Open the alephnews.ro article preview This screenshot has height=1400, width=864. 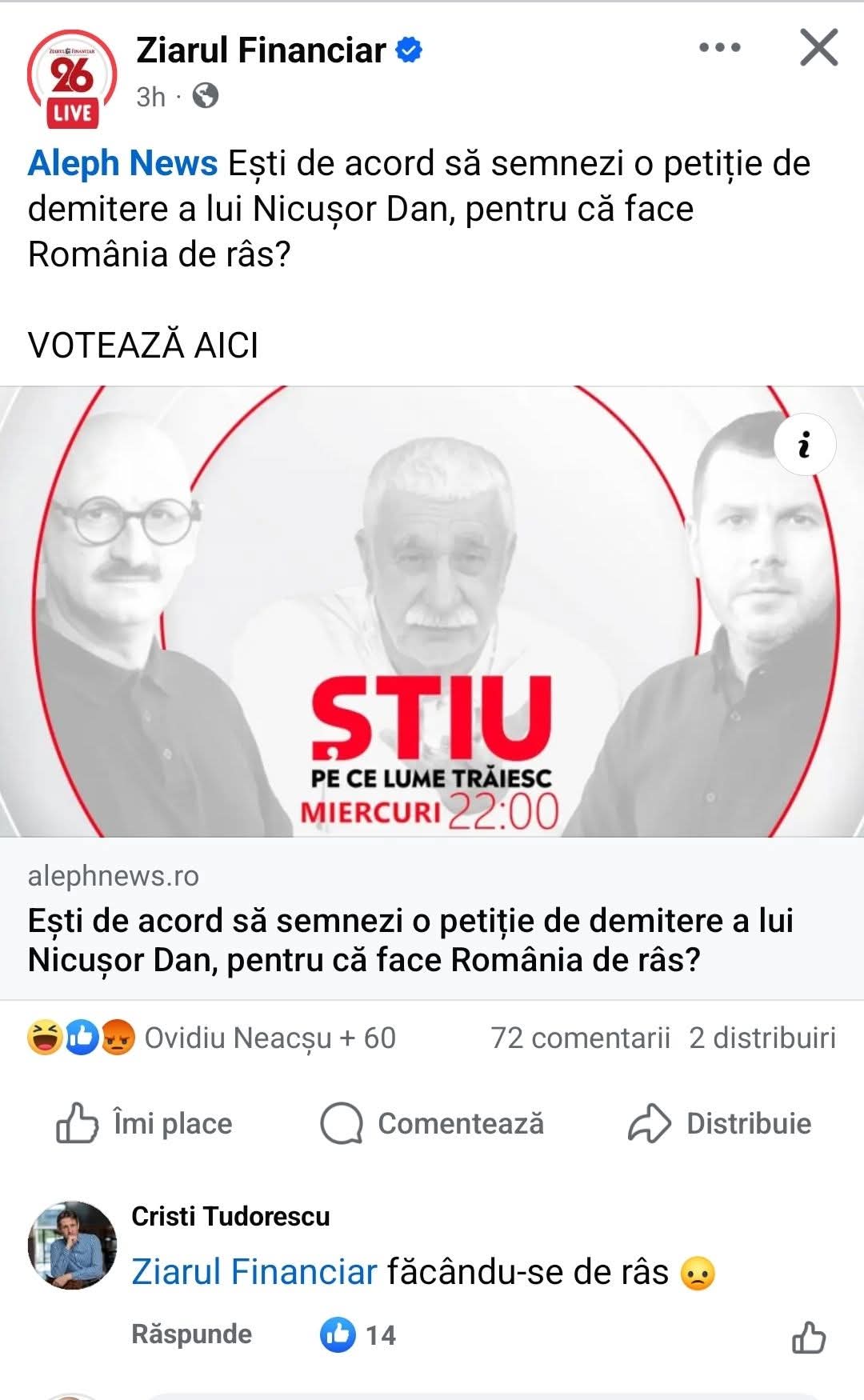(432, 920)
